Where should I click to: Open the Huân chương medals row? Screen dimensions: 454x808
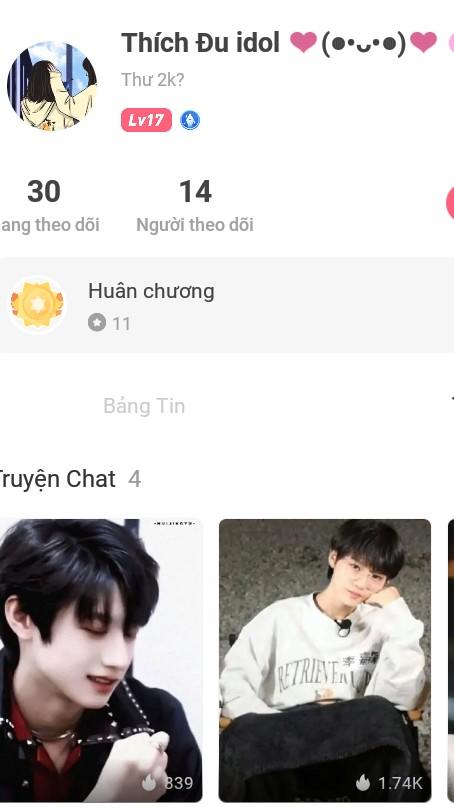tap(227, 305)
